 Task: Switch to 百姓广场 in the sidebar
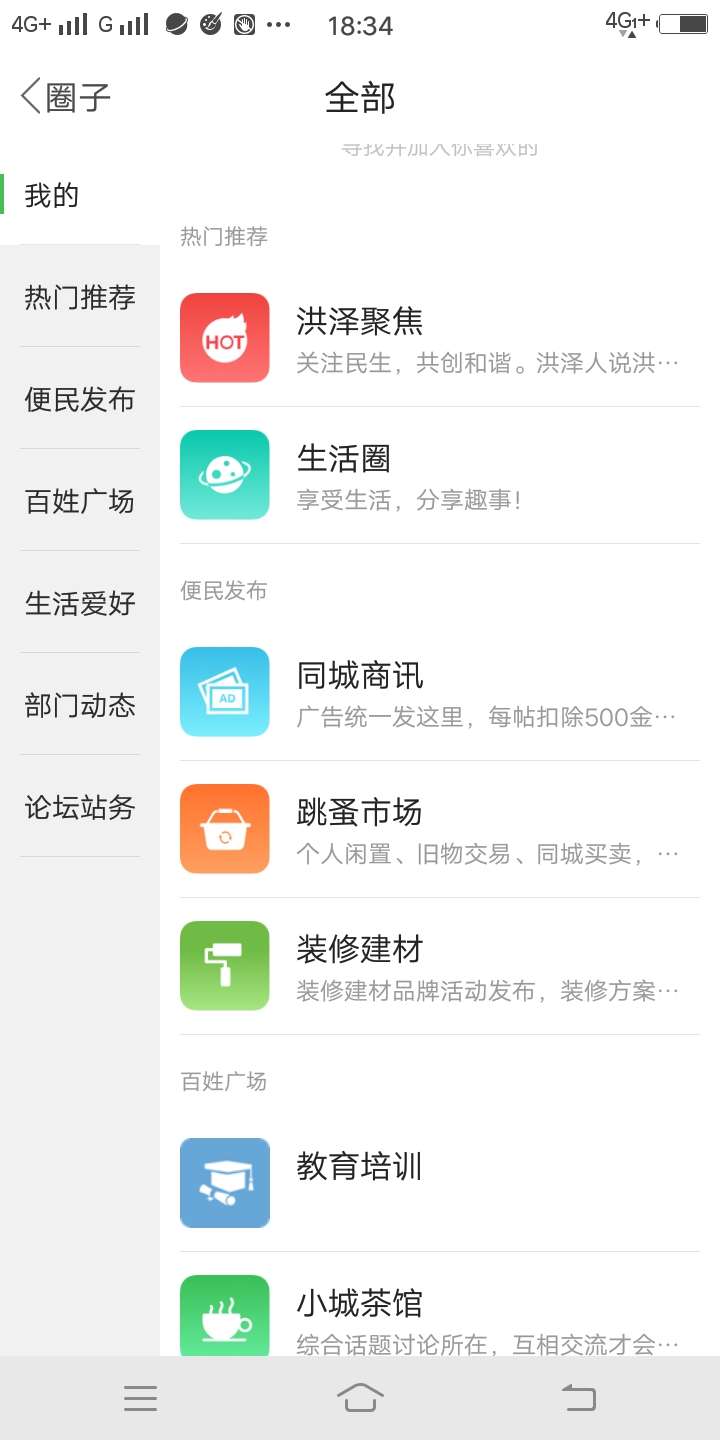pos(80,501)
